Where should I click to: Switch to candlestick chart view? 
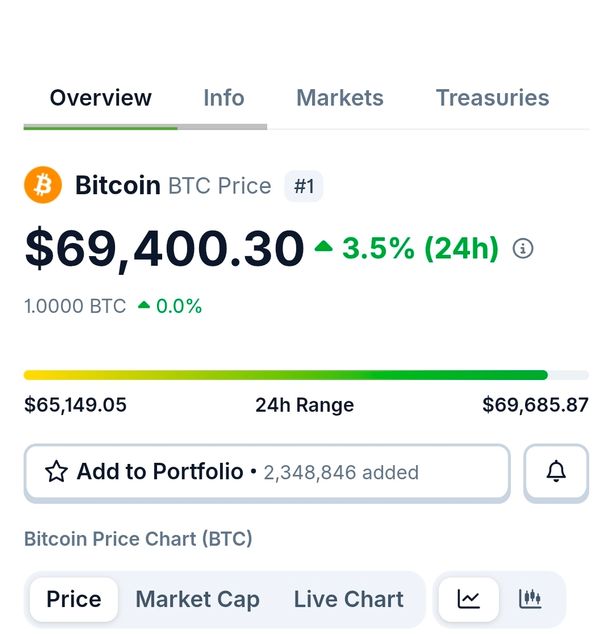tap(530, 599)
